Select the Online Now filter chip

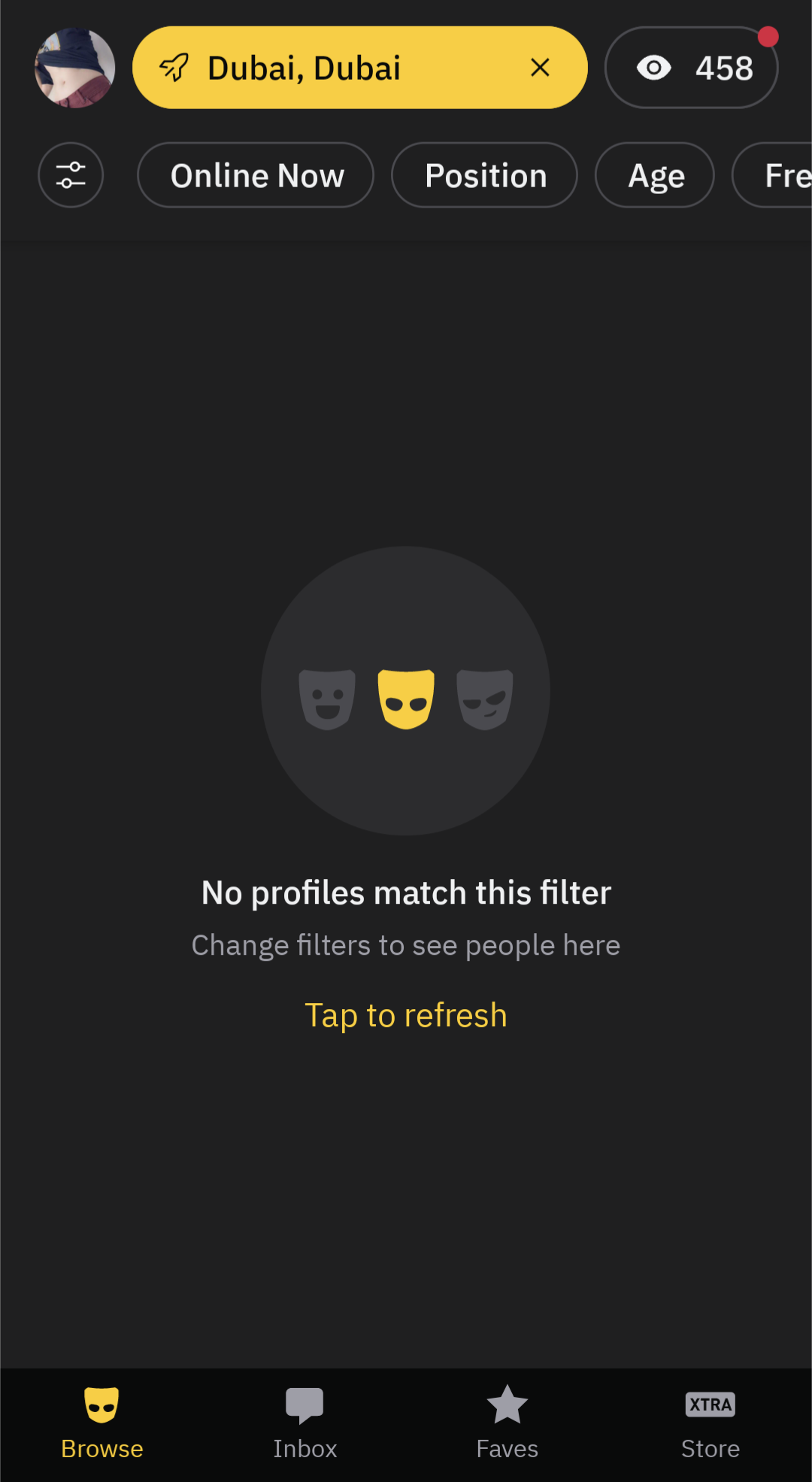pos(256,175)
